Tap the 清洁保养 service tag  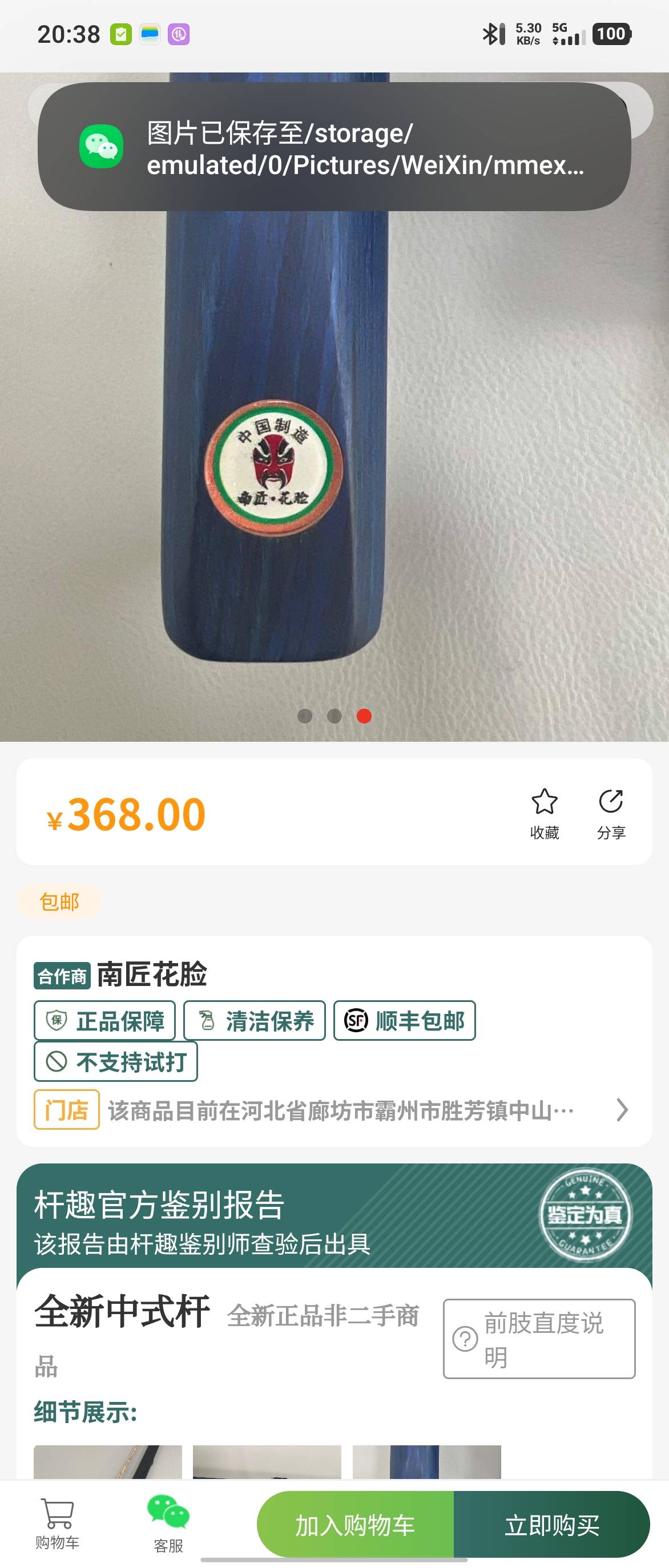tap(255, 1021)
